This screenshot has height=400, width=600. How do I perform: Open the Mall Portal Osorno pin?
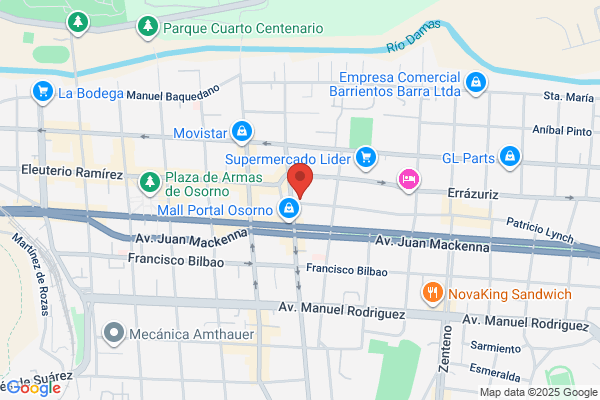[289, 208]
